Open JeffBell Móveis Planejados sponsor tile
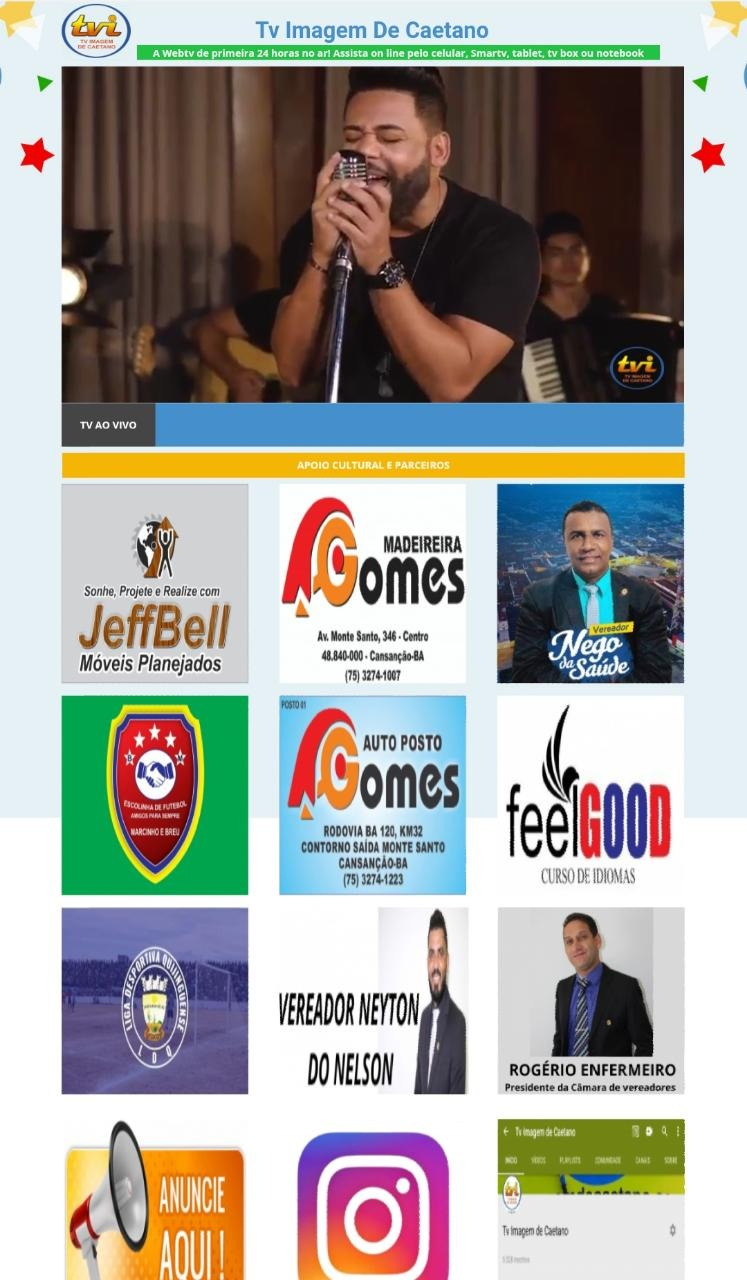 tap(155, 584)
